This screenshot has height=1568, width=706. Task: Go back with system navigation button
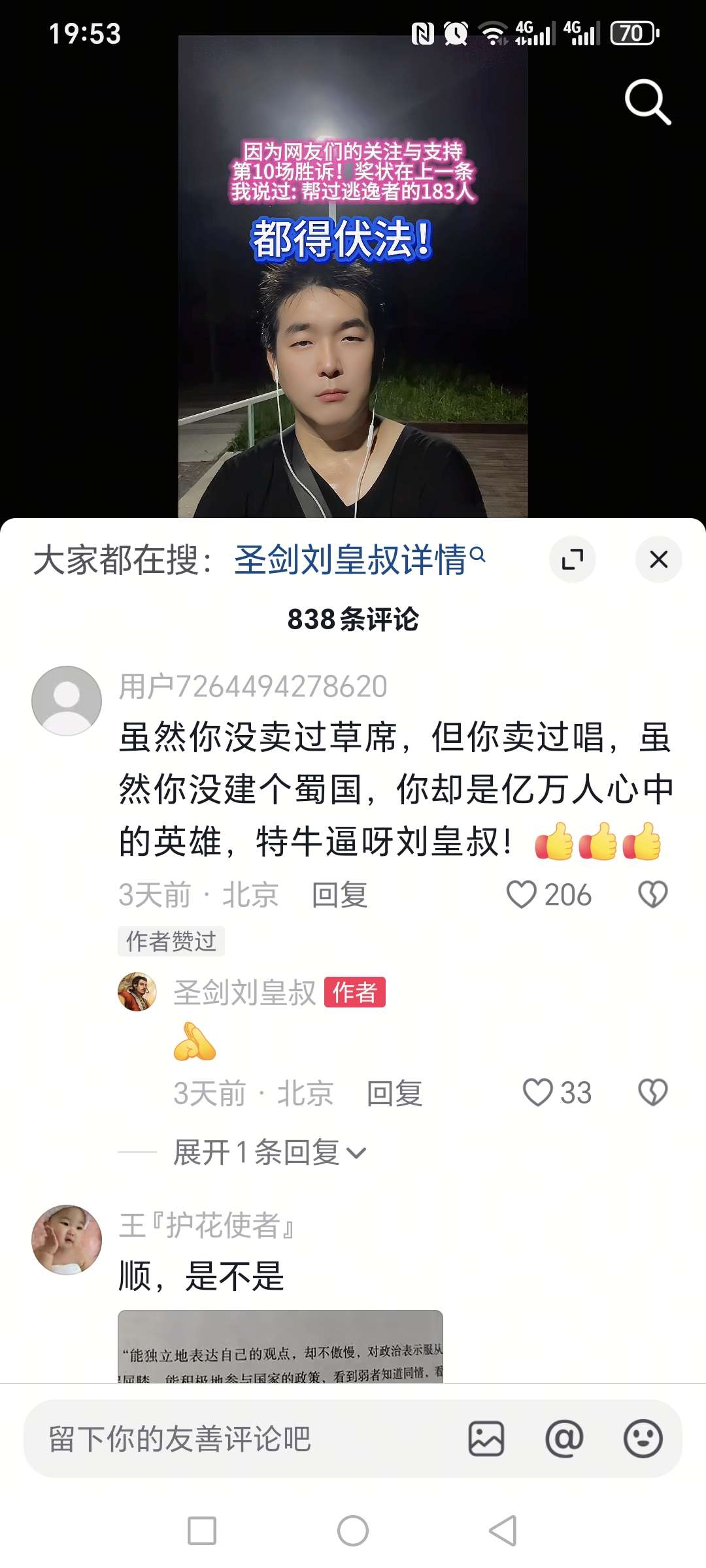coord(503,1531)
